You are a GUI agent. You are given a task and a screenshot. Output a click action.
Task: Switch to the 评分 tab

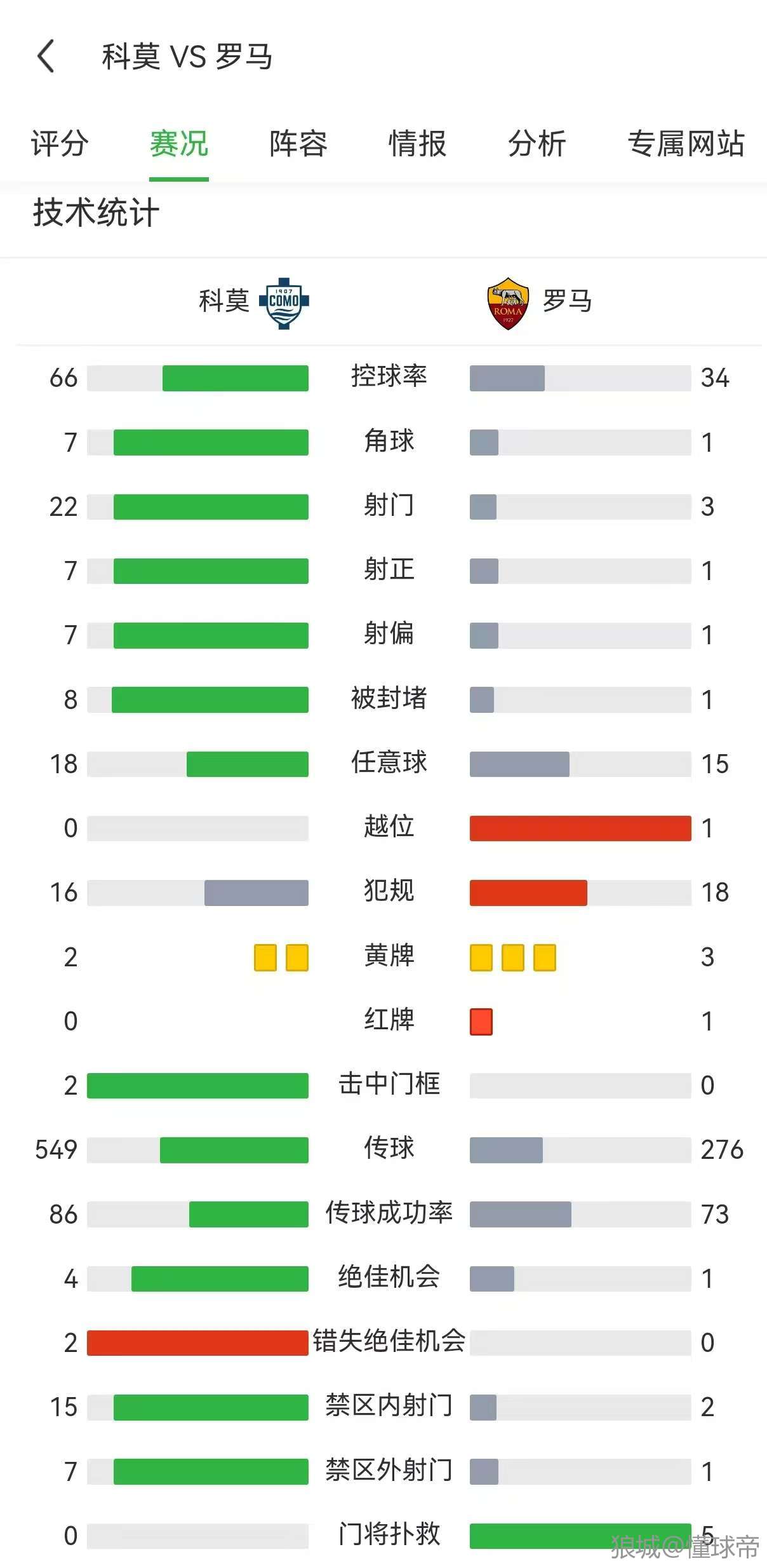(60, 144)
